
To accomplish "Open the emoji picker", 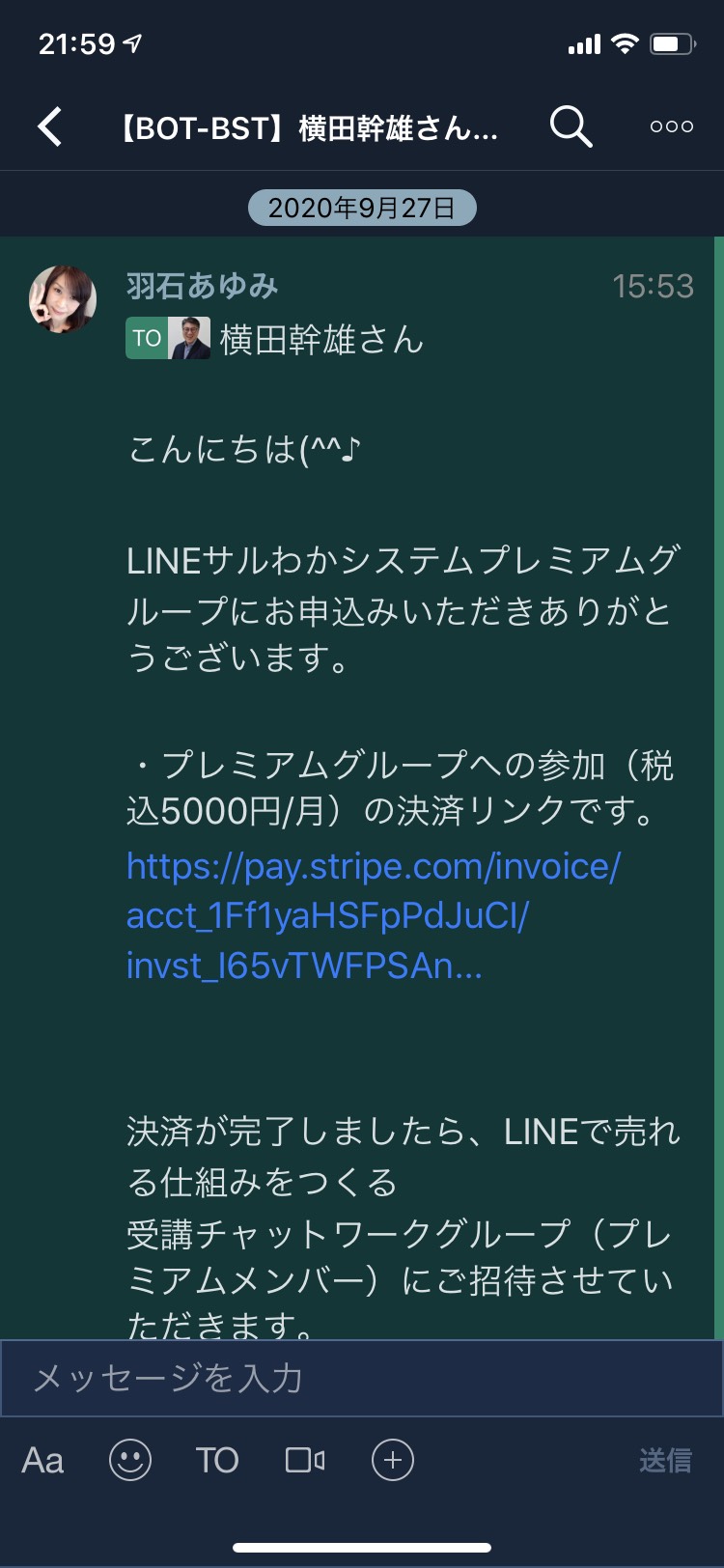I will (130, 1460).
